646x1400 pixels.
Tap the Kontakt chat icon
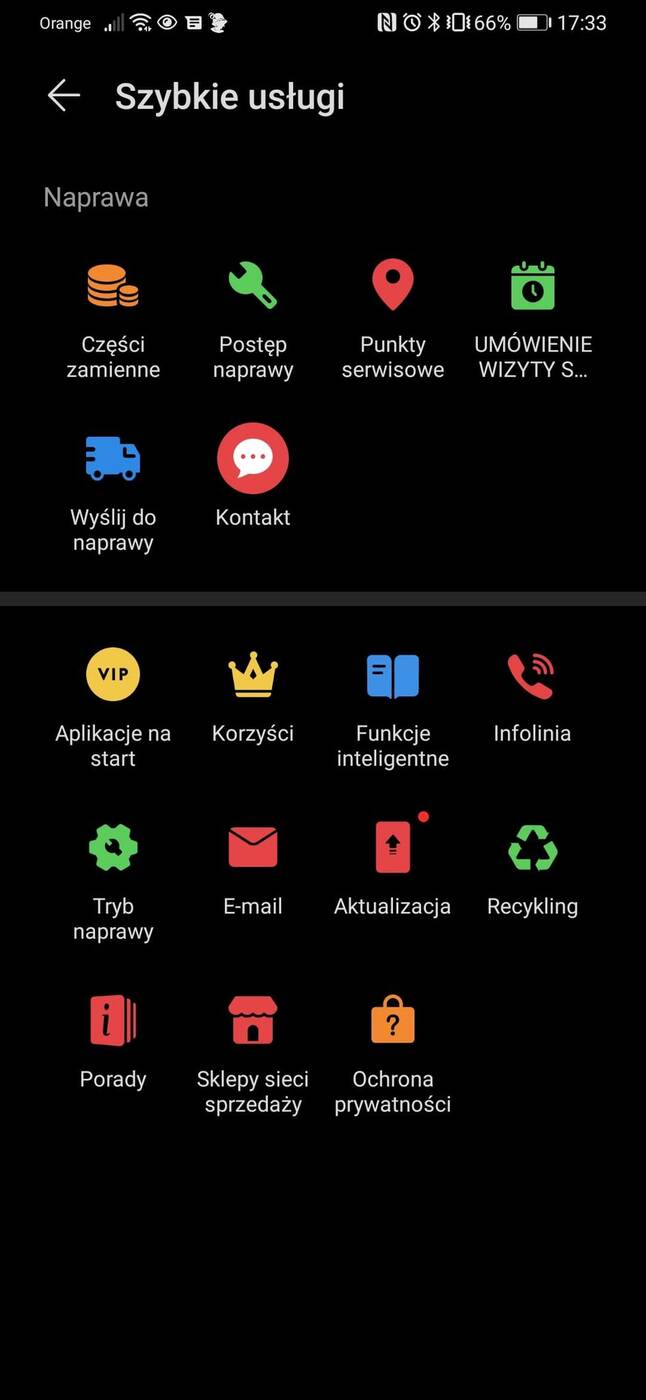(x=253, y=459)
